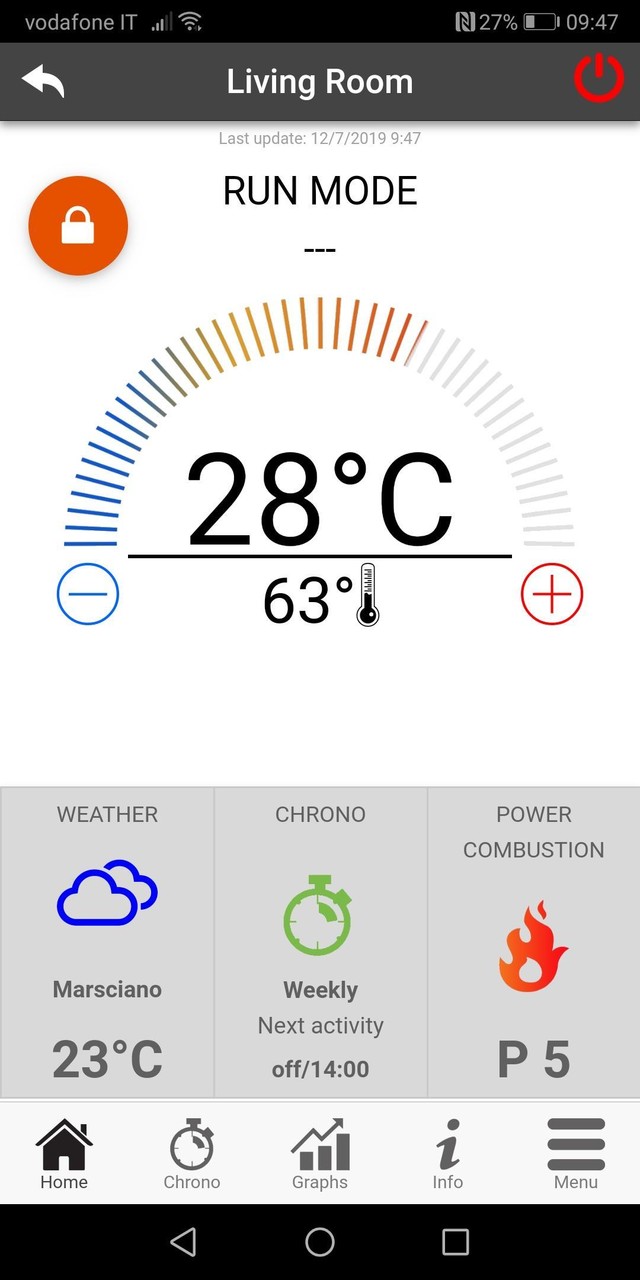Open the Chrono weekly schedule card
The image size is (640, 1280).
tap(320, 942)
